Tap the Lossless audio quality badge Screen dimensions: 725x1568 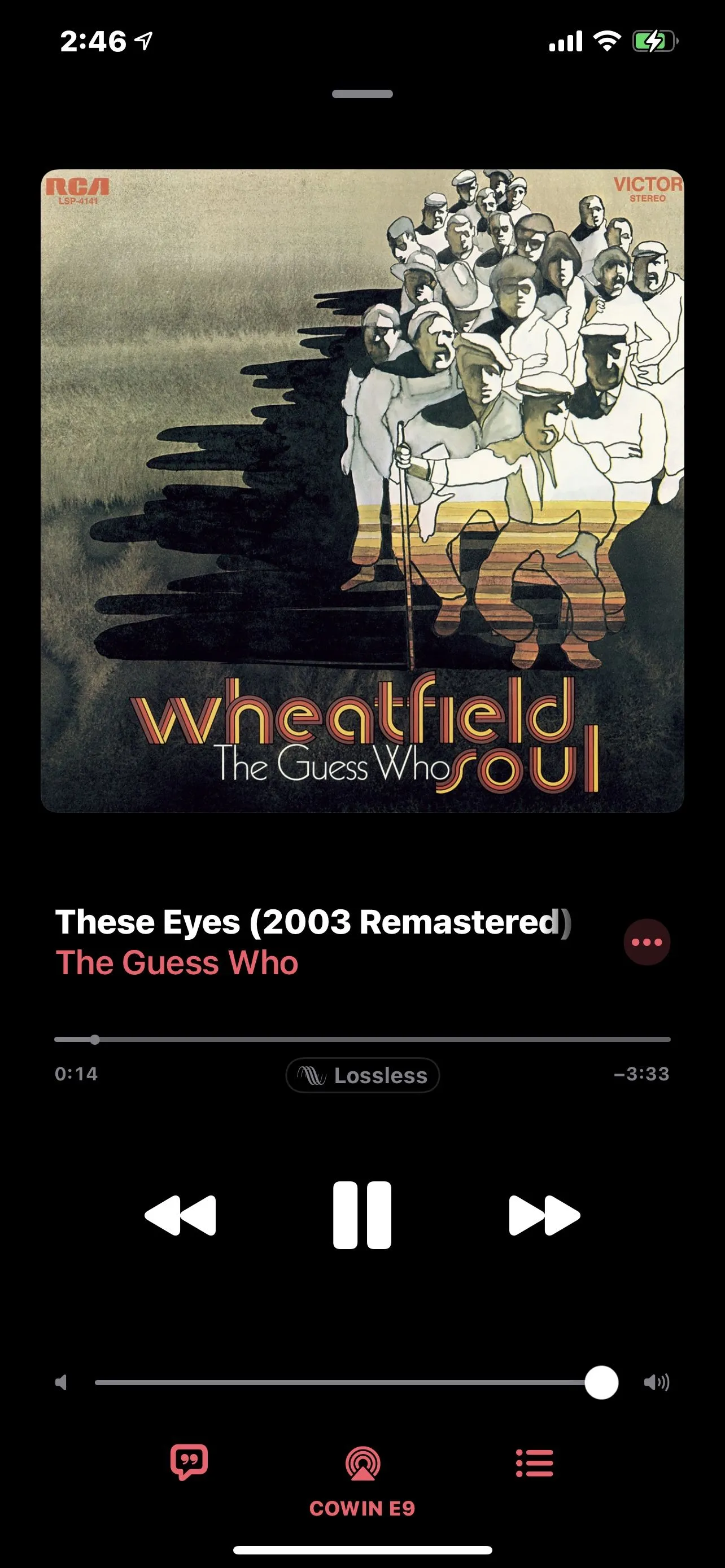[x=362, y=1075]
